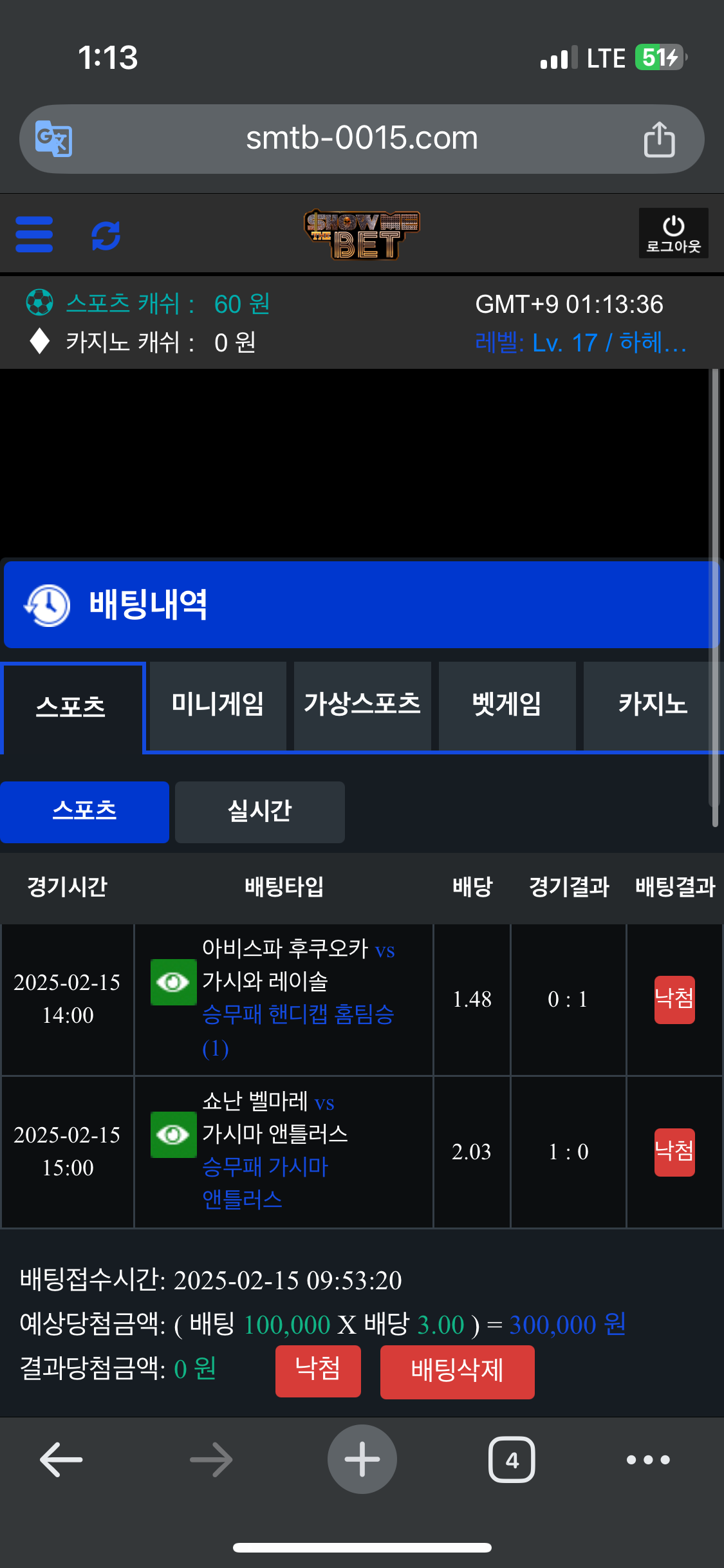This screenshot has width=724, height=1568.
Task: Refresh the balance with the refresh icon
Action: coord(106,236)
